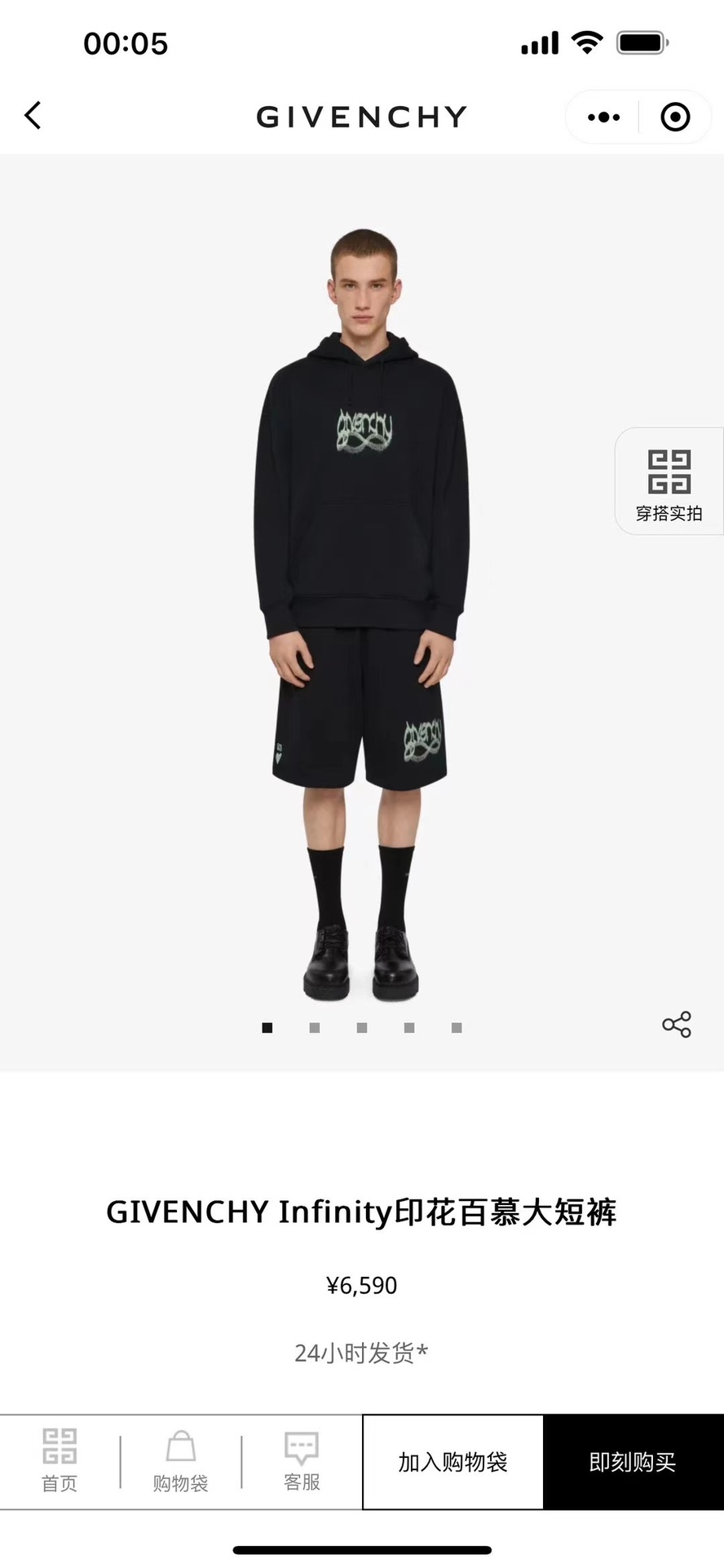Go back using the top-left arrow
This screenshot has height=1568, width=724.
coord(33,116)
